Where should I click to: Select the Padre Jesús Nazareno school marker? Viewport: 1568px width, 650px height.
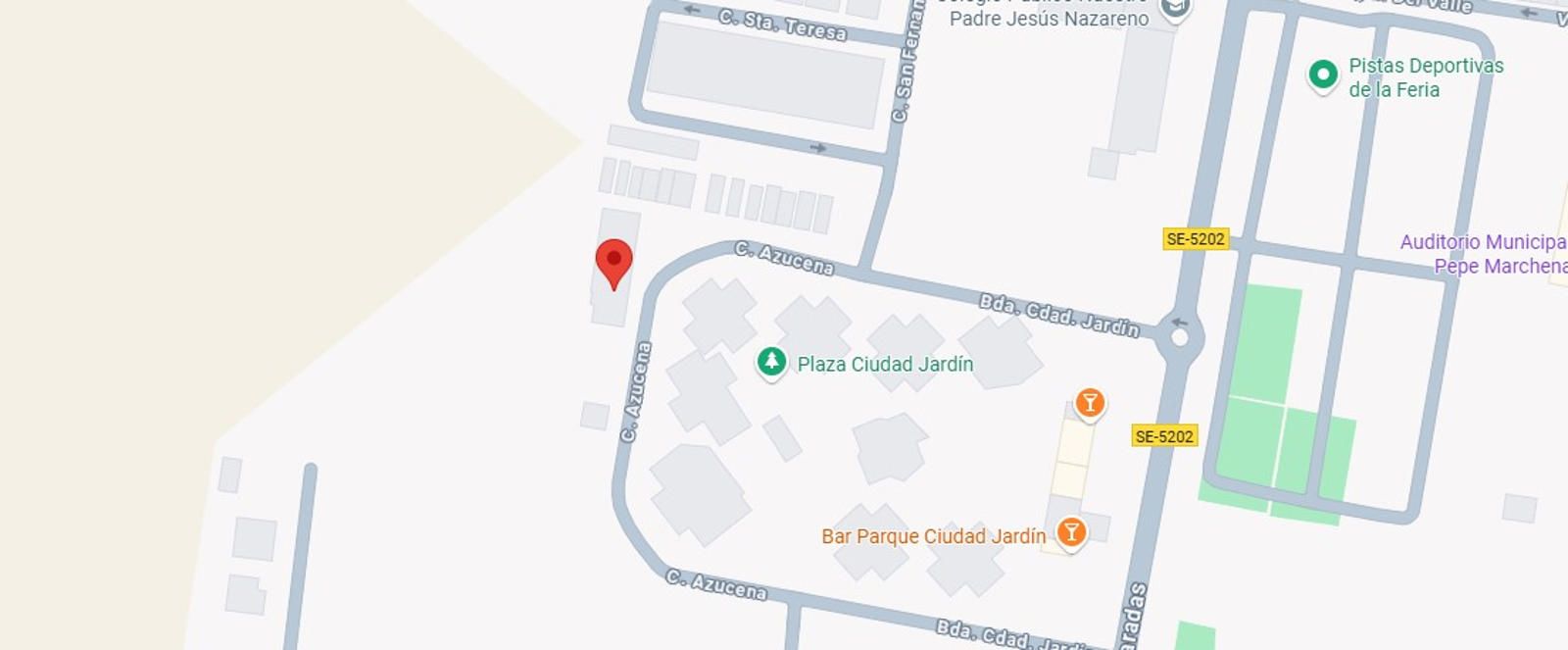point(1174,10)
